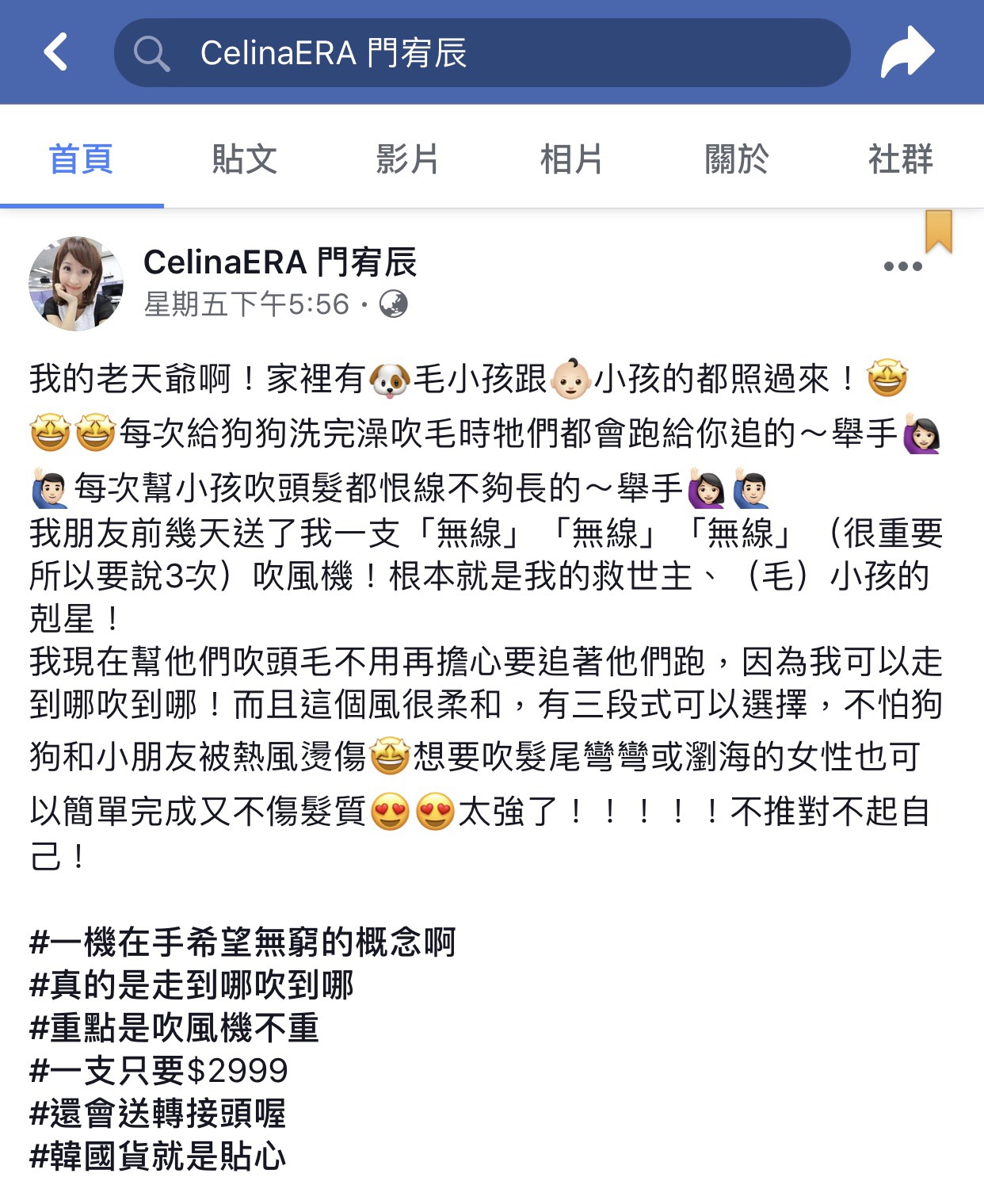
Task: Open the post's three-dot options menu
Action: click(902, 267)
